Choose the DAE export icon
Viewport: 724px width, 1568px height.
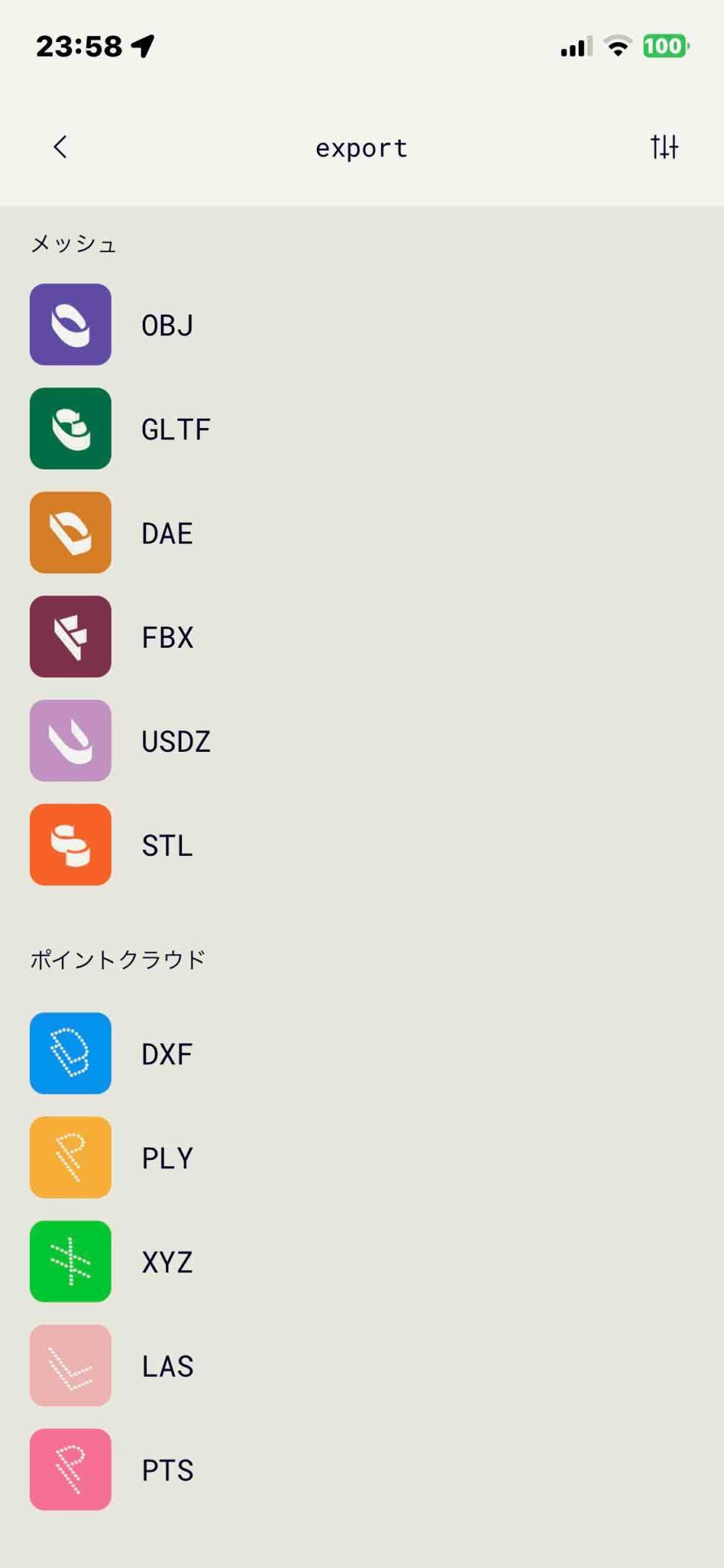[70, 533]
